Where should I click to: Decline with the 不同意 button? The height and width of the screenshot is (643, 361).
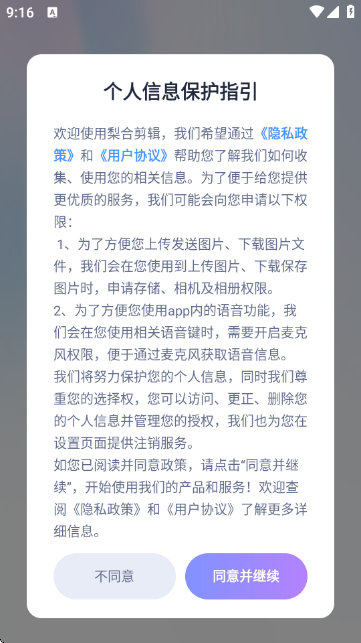[114, 576]
